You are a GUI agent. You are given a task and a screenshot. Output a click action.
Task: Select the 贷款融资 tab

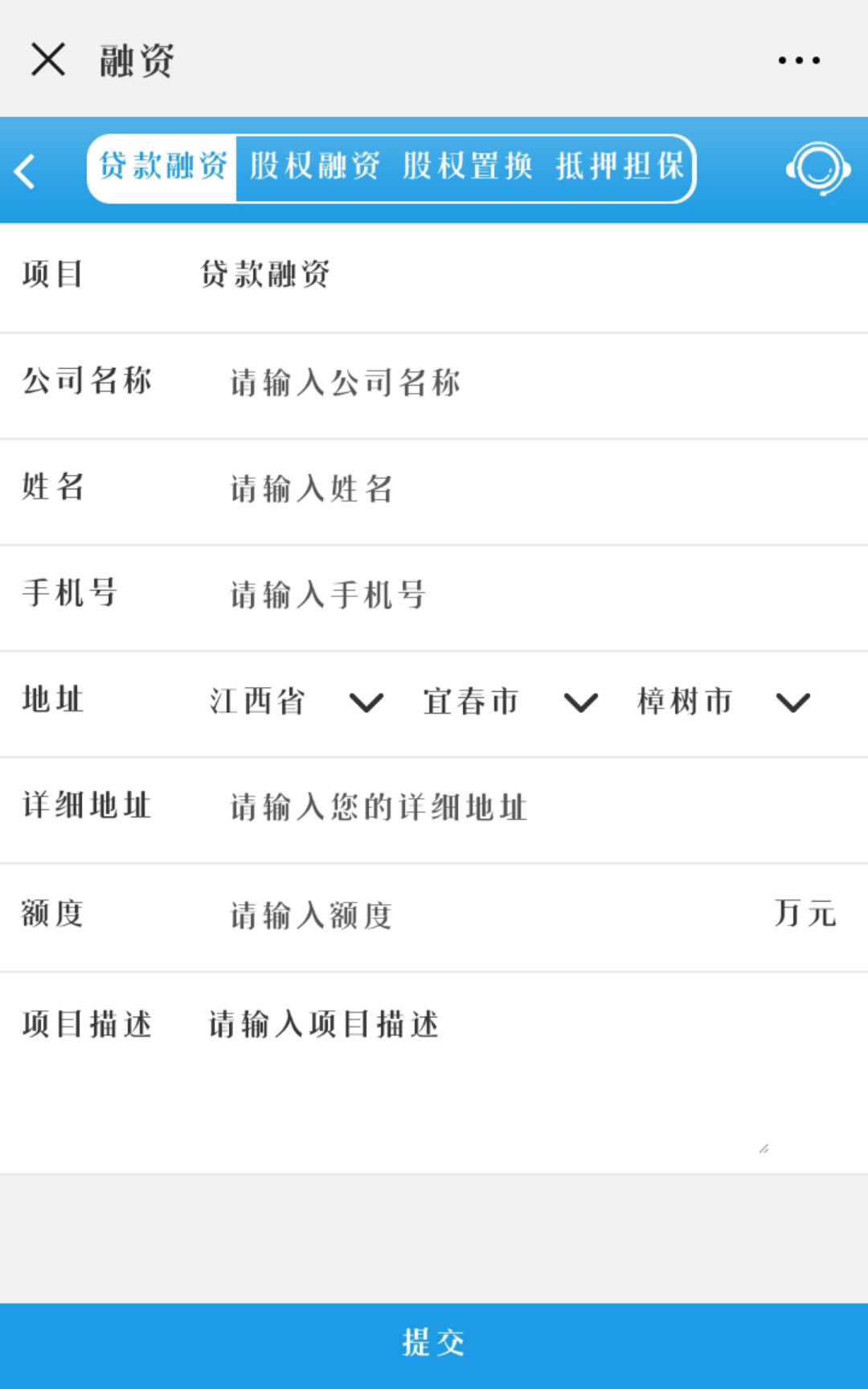(x=163, y=167)
